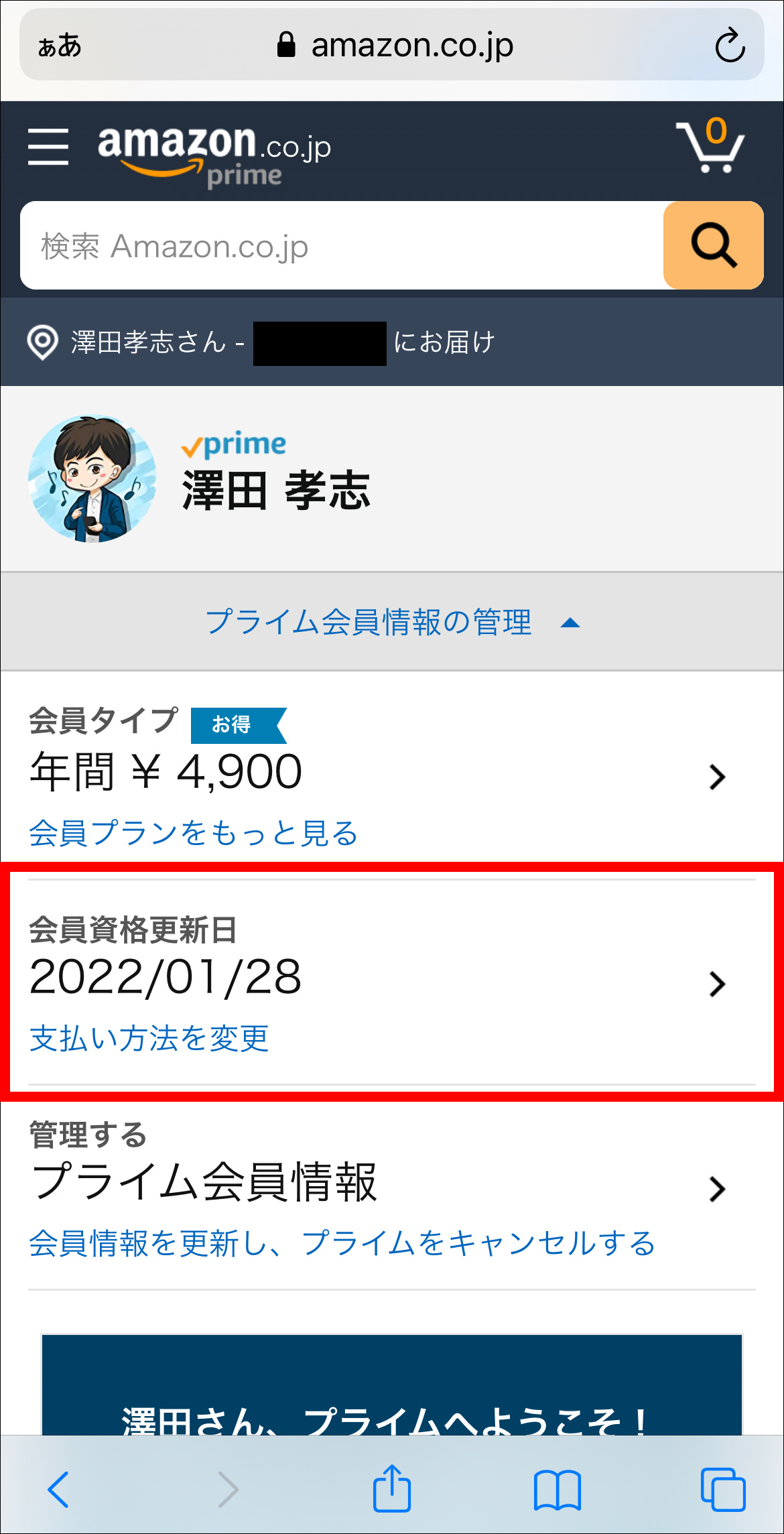Tap the Amazon.co.jp search field
This screenshot has width=784, height=1534.
click(342, 246)
